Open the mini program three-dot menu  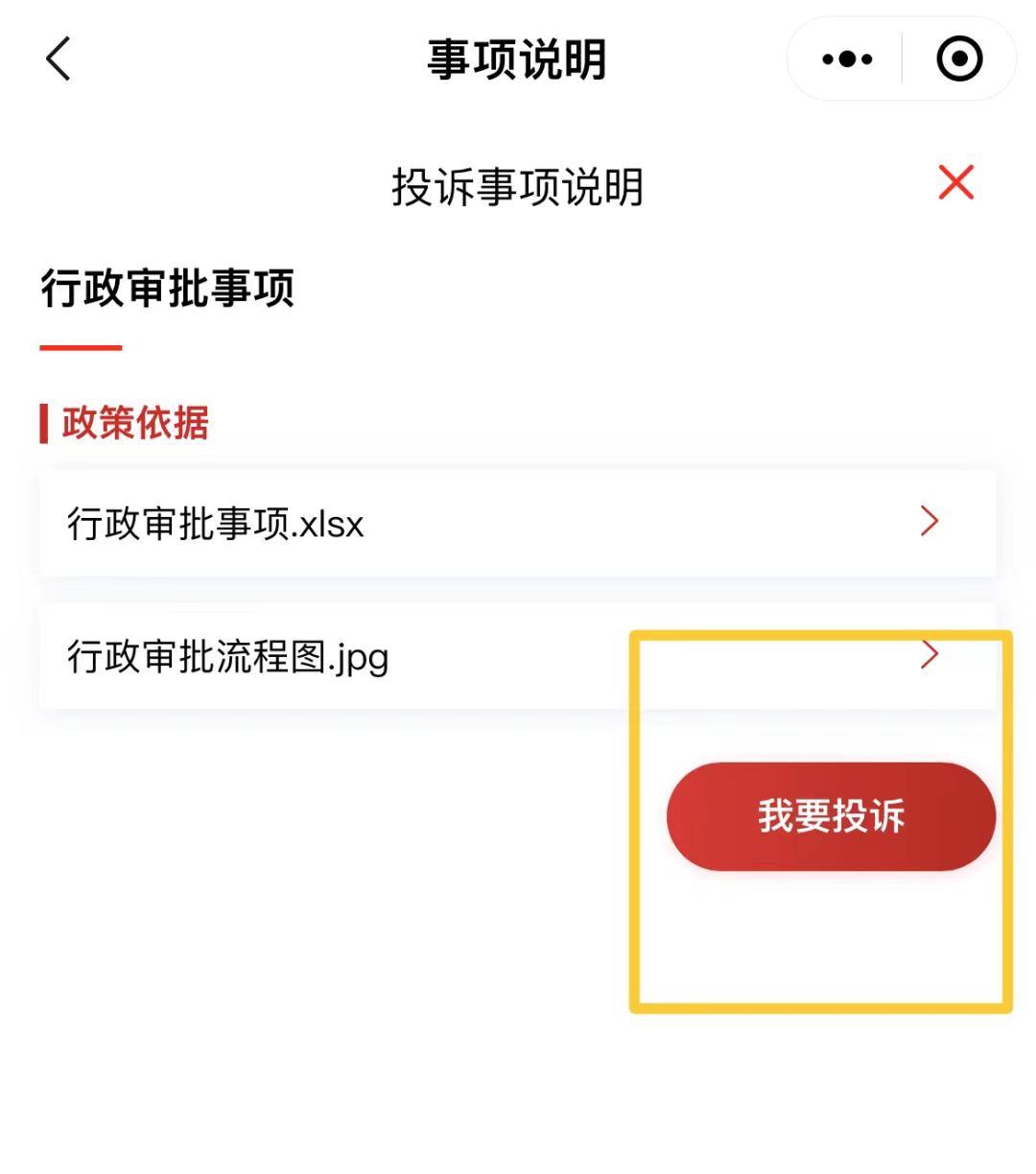pos(847,59)
